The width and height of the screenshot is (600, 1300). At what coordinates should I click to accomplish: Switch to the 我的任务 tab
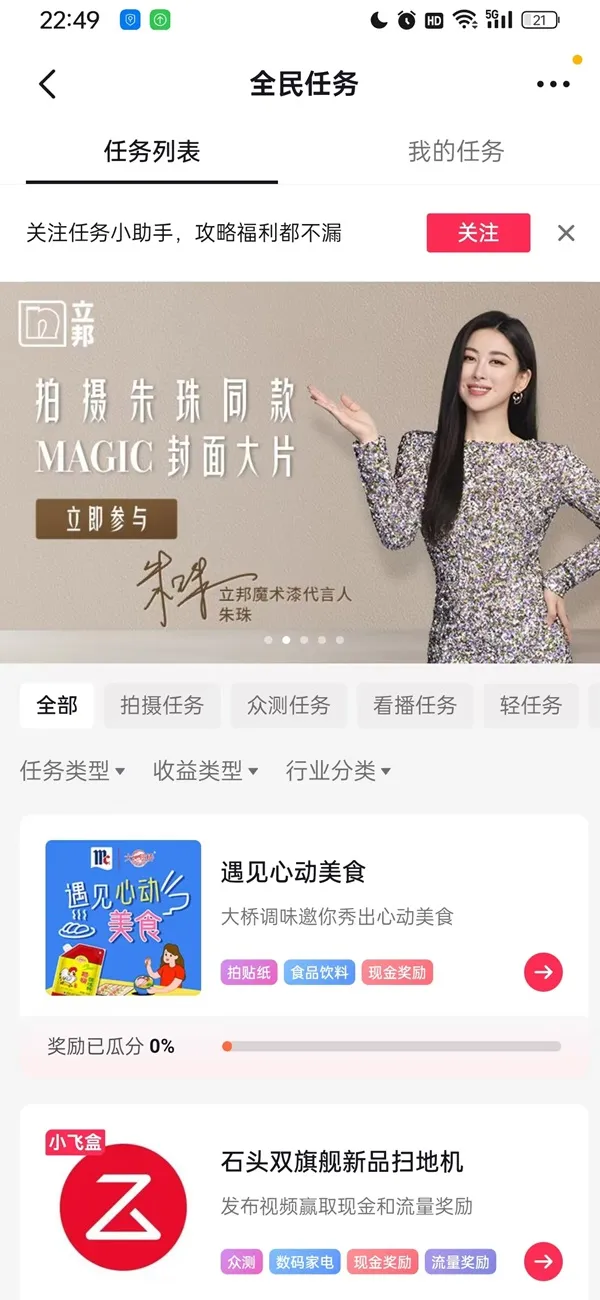pos(455,152)
